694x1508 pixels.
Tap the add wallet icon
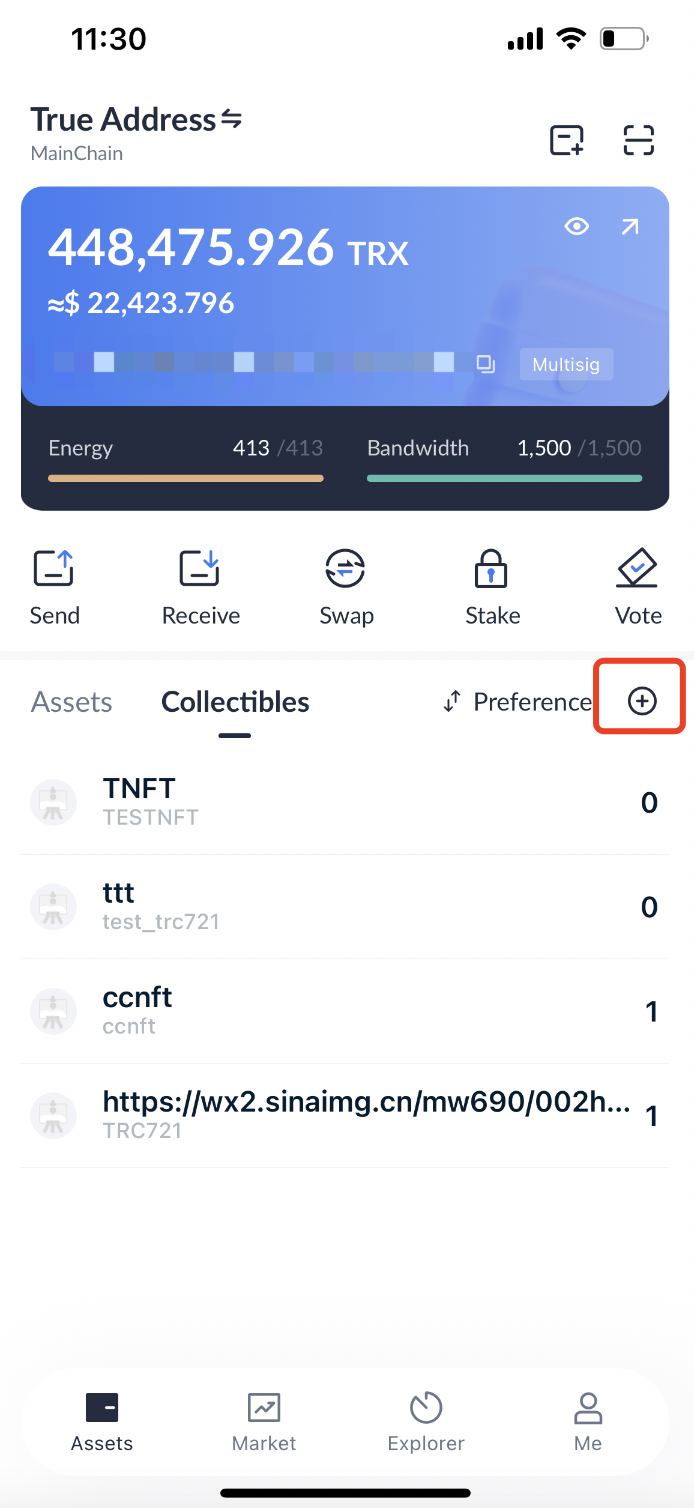point(567,140)
